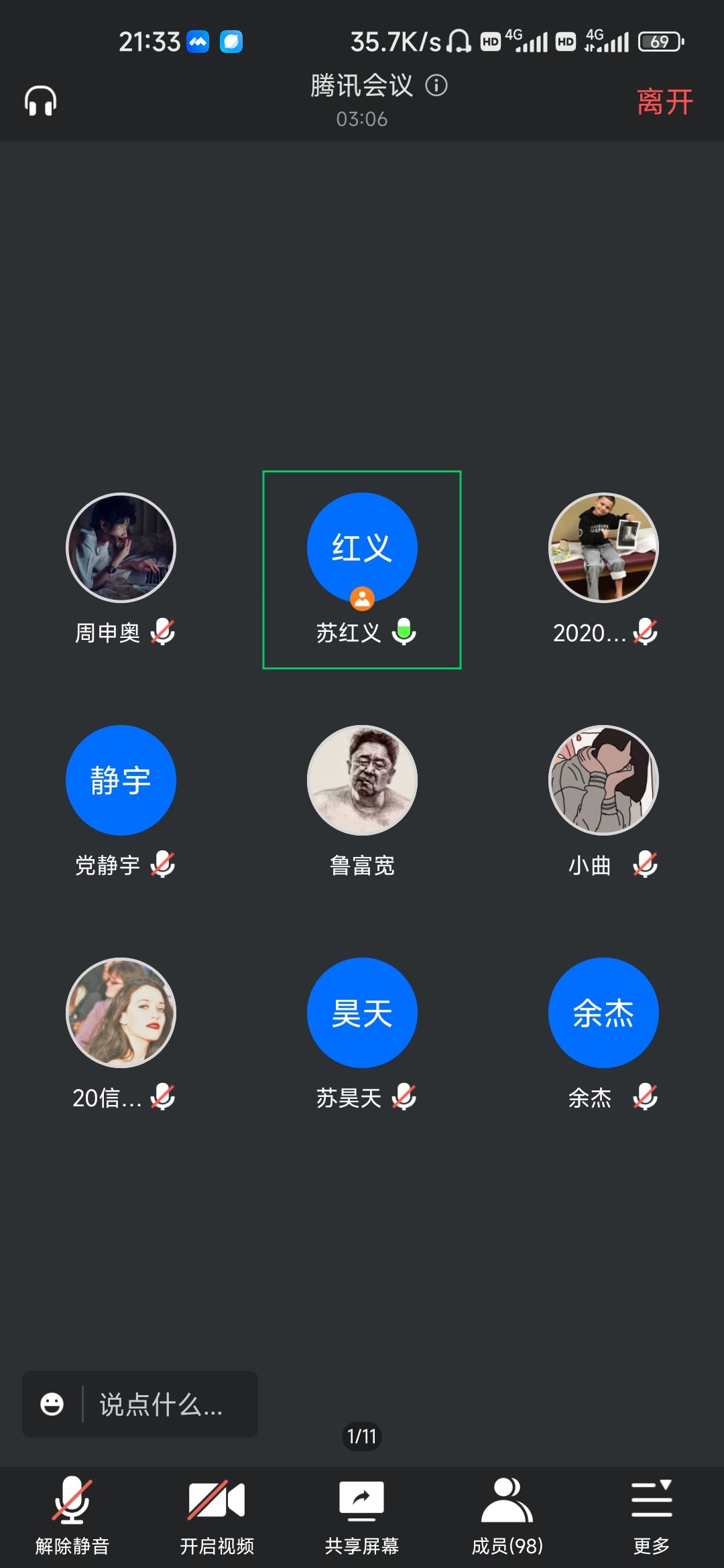Tap the 1/11 page indicator
Image resolution: width=724 pixels, height=1568 pixels.
click(362, 1436)
